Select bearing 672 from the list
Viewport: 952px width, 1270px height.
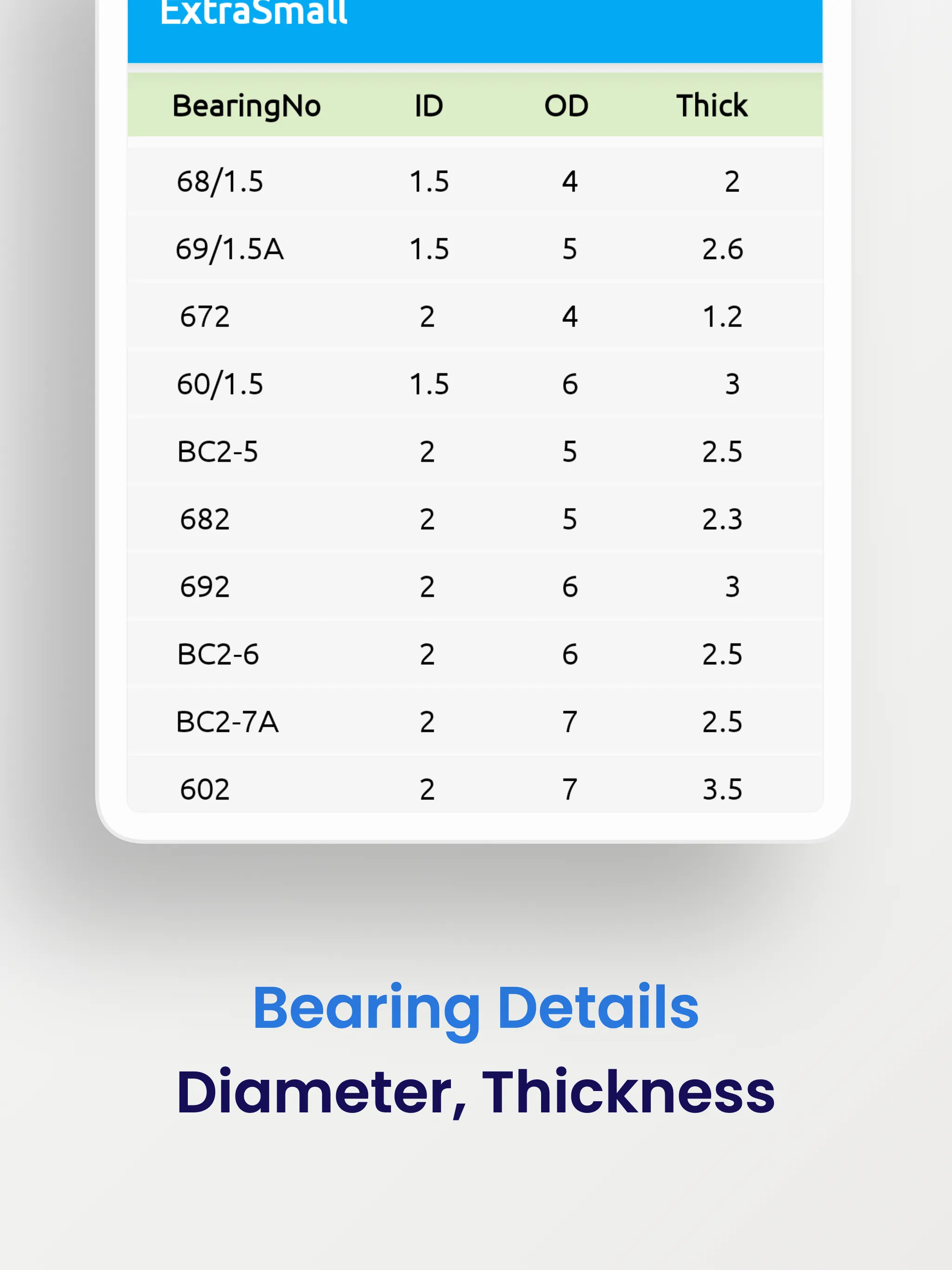(x=204, y=316)
